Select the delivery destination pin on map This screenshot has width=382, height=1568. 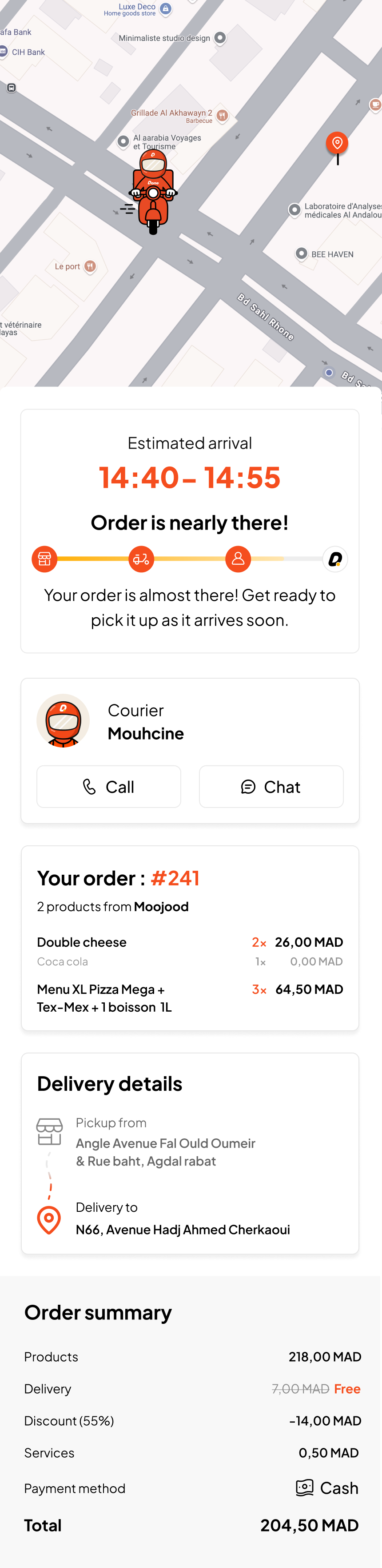337,144
